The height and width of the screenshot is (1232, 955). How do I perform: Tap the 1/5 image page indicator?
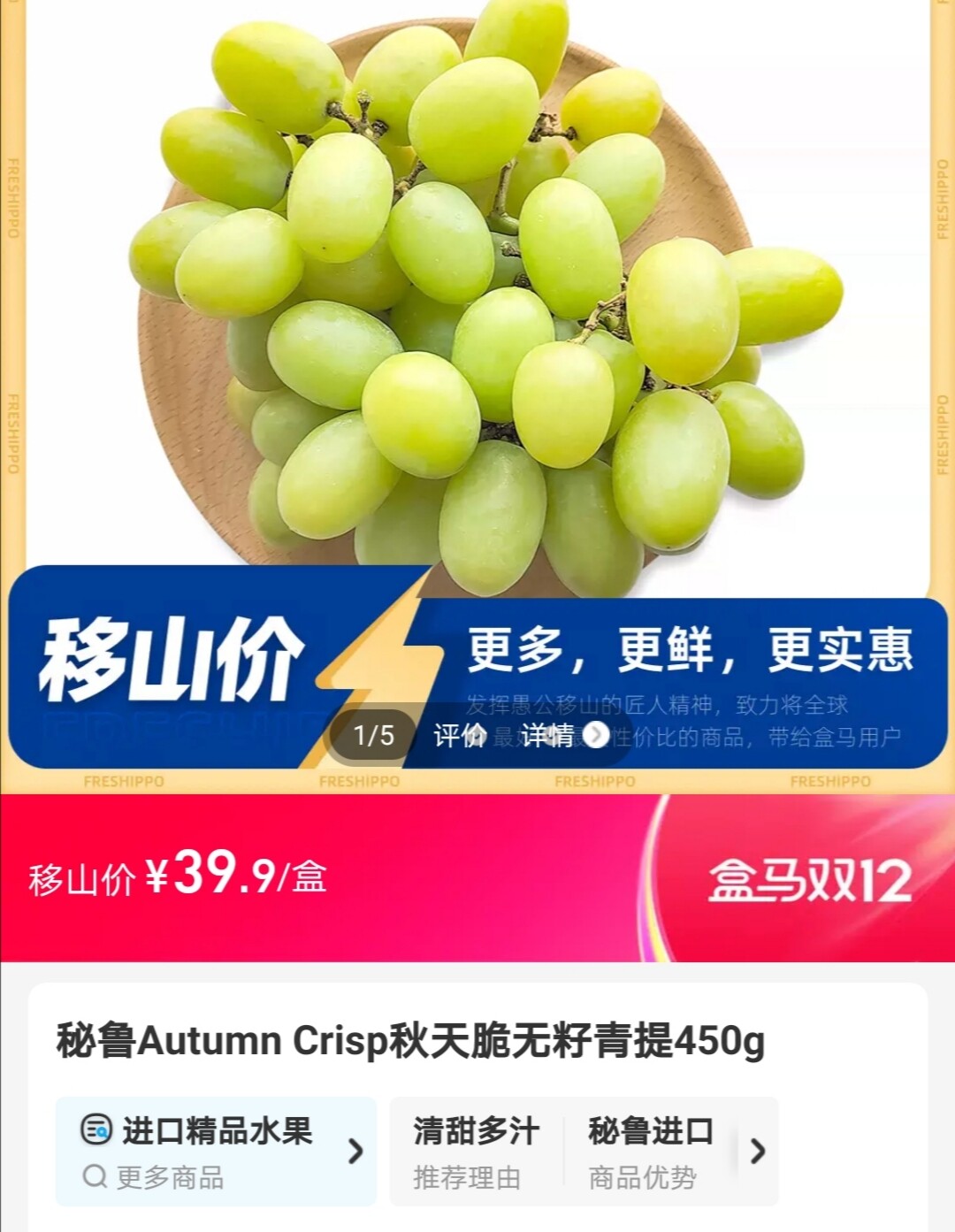click(373, 736)
